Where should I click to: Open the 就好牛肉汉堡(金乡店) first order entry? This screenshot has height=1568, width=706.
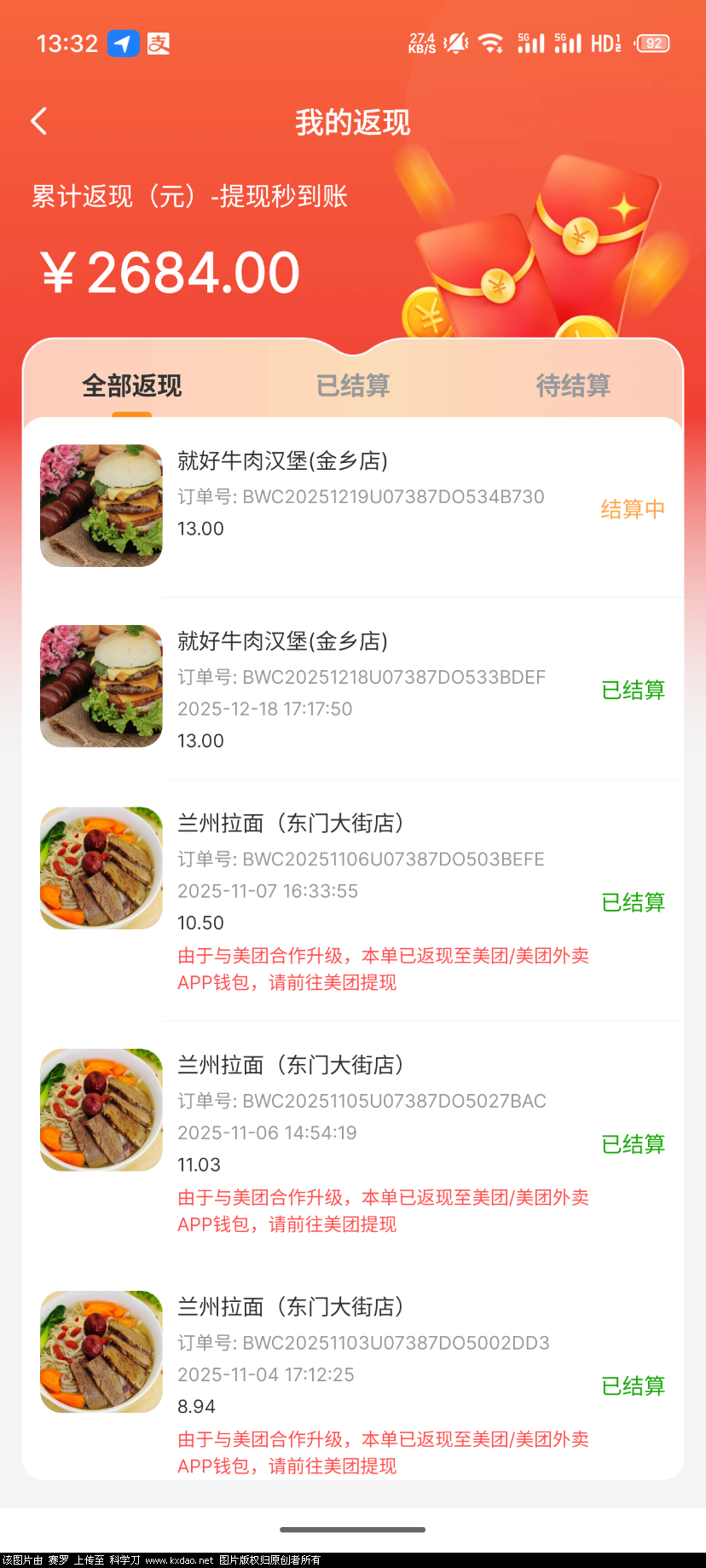(281, 461)
